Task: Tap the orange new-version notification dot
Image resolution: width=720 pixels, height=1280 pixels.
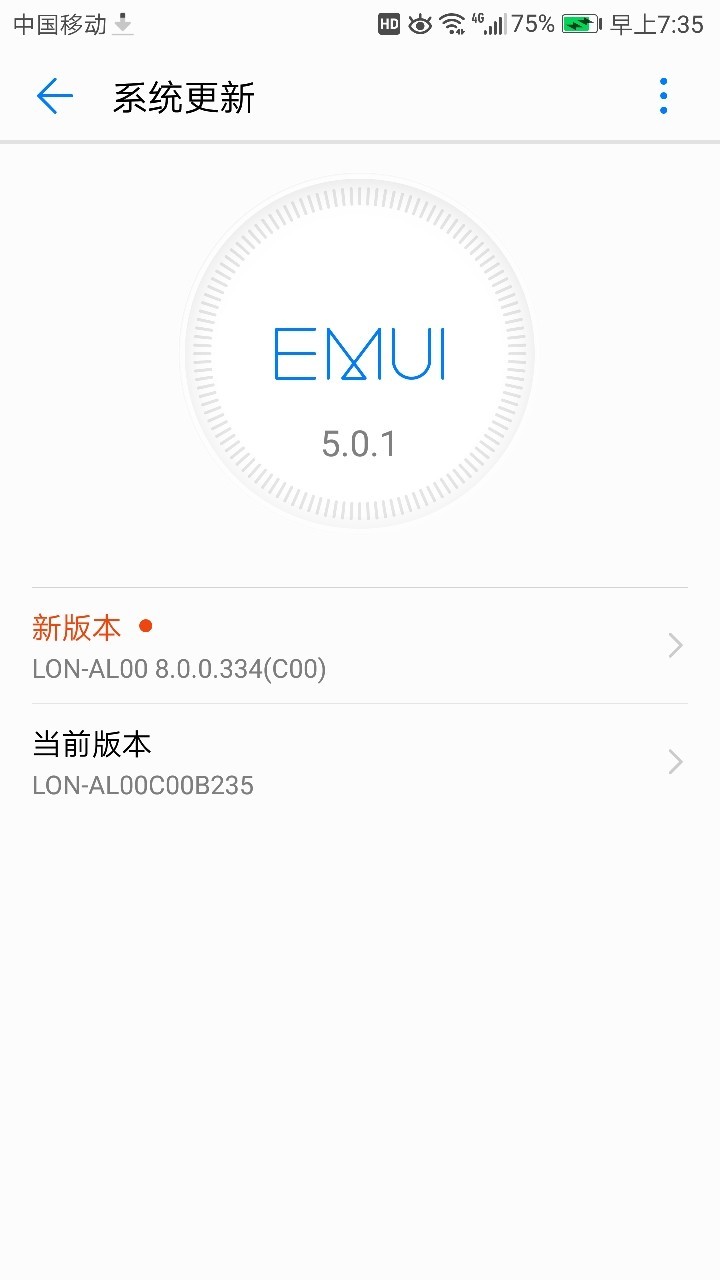Action: [145, 626]
